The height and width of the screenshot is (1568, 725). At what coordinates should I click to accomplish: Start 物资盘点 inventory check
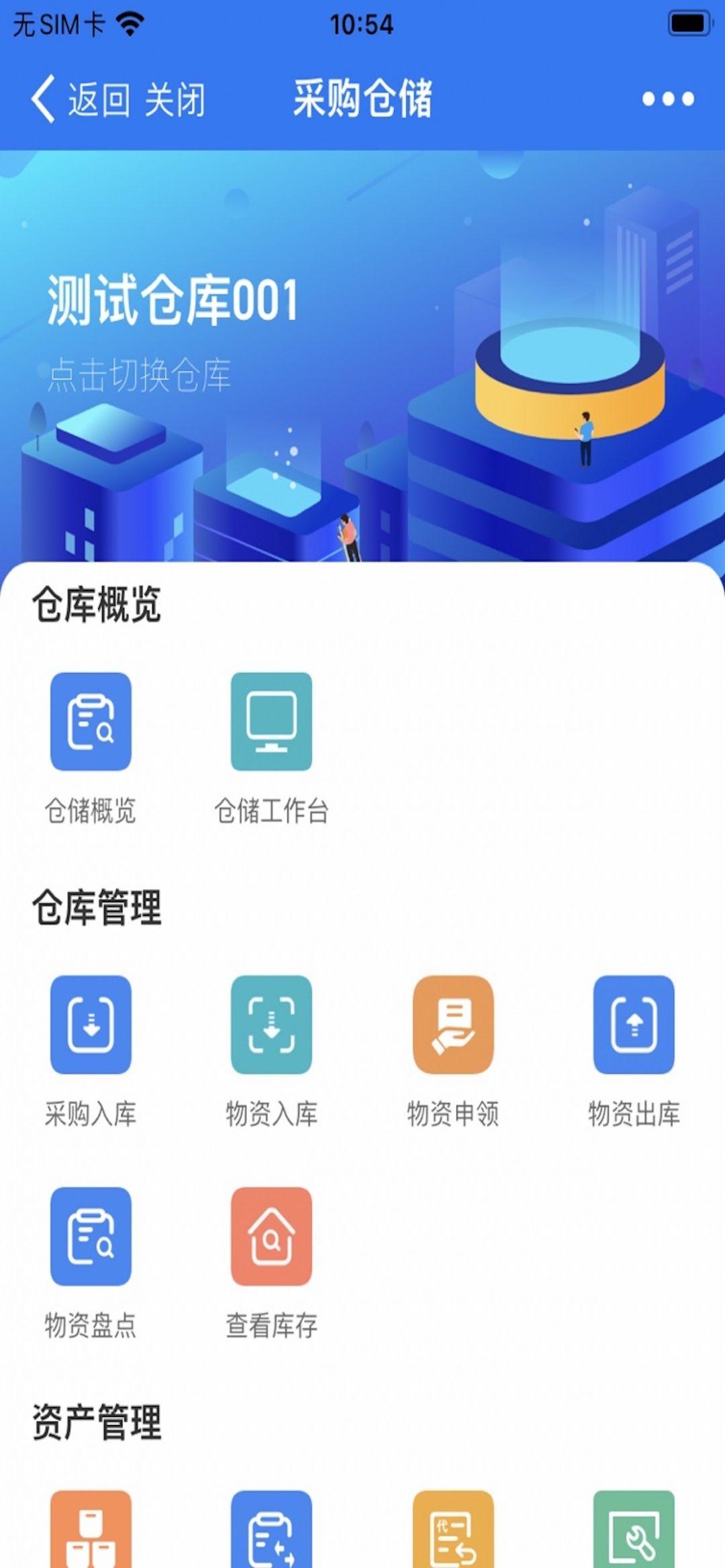coord(91,1236)
